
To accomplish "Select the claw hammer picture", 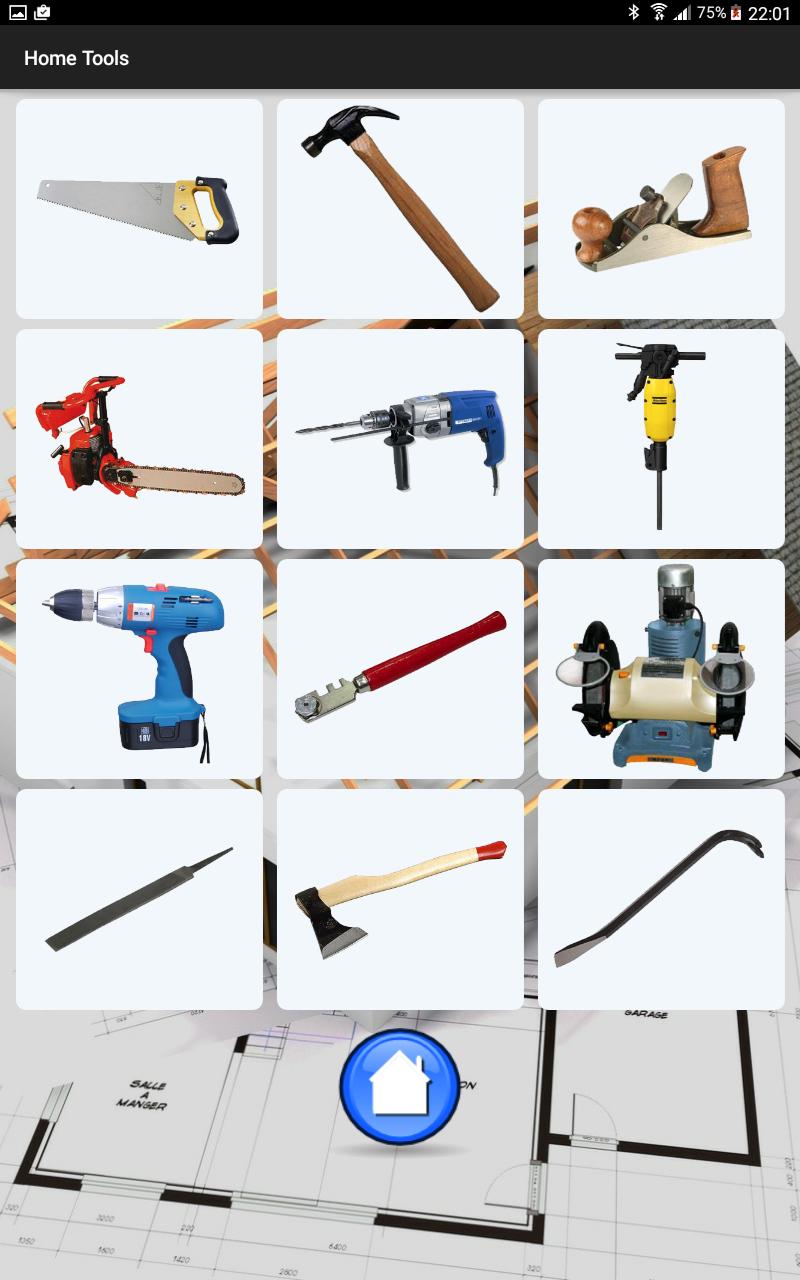I will (x=399, y=208).
